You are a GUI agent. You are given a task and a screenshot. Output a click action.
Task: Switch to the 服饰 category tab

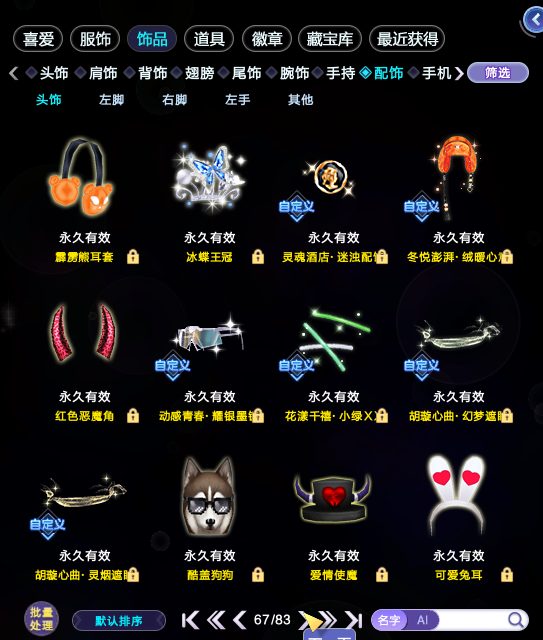coord(95,39)
